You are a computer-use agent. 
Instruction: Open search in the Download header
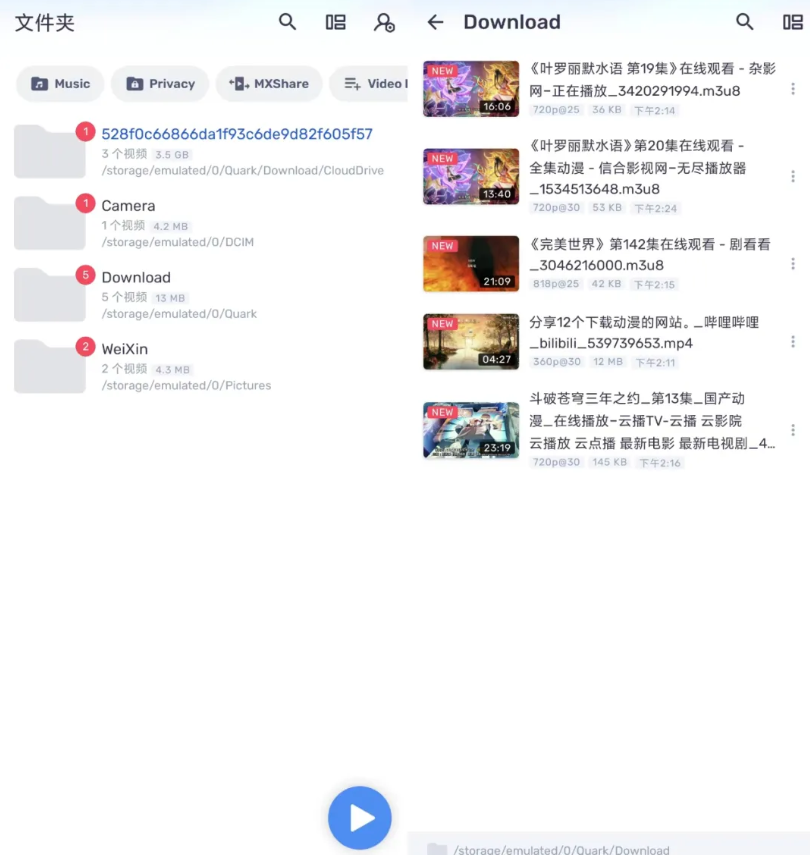(744, 22)
